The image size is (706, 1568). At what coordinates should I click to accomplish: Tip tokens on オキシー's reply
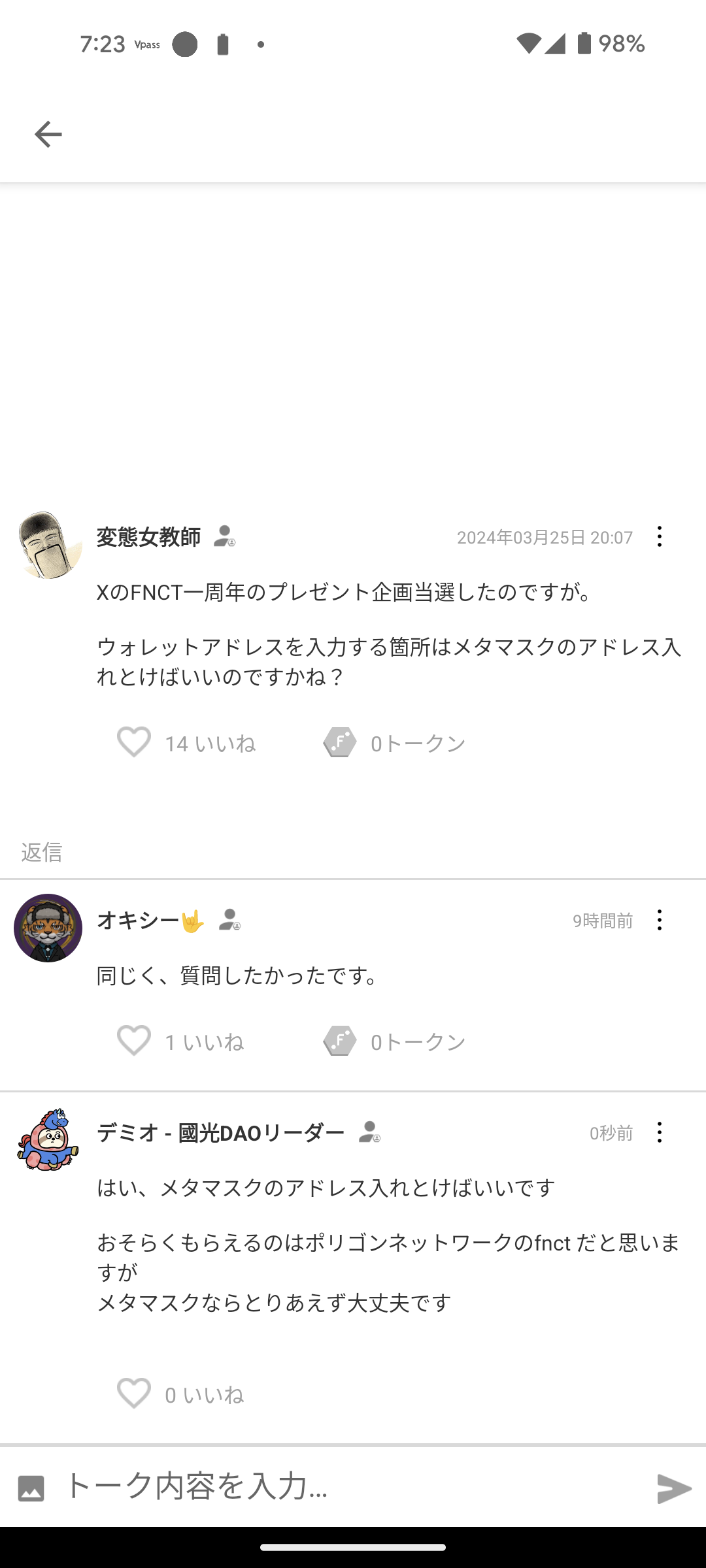pyautogui.click(x=340, y=1040)
